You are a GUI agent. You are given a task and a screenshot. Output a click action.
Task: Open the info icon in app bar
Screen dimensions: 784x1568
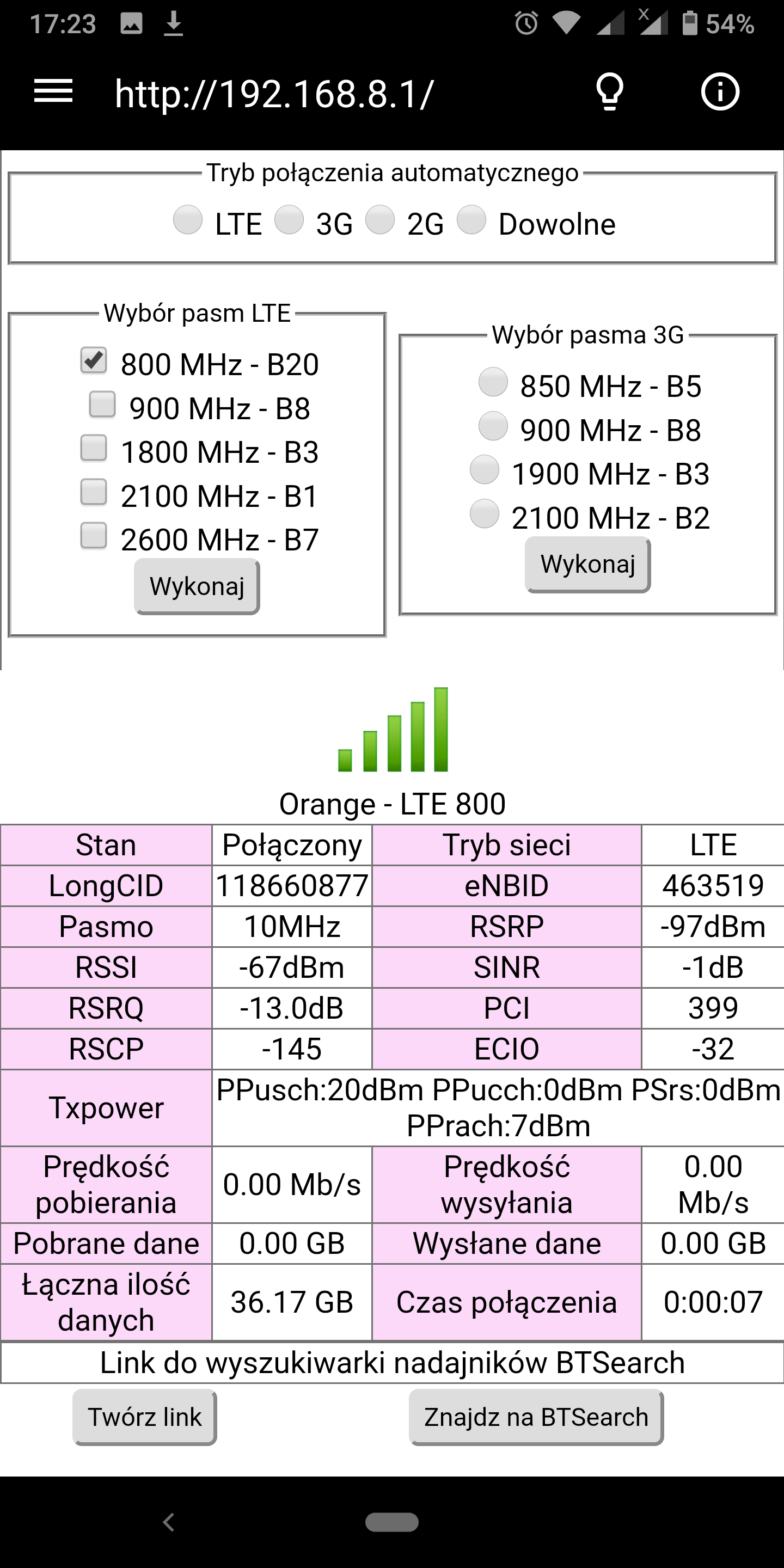click(720, 92)
